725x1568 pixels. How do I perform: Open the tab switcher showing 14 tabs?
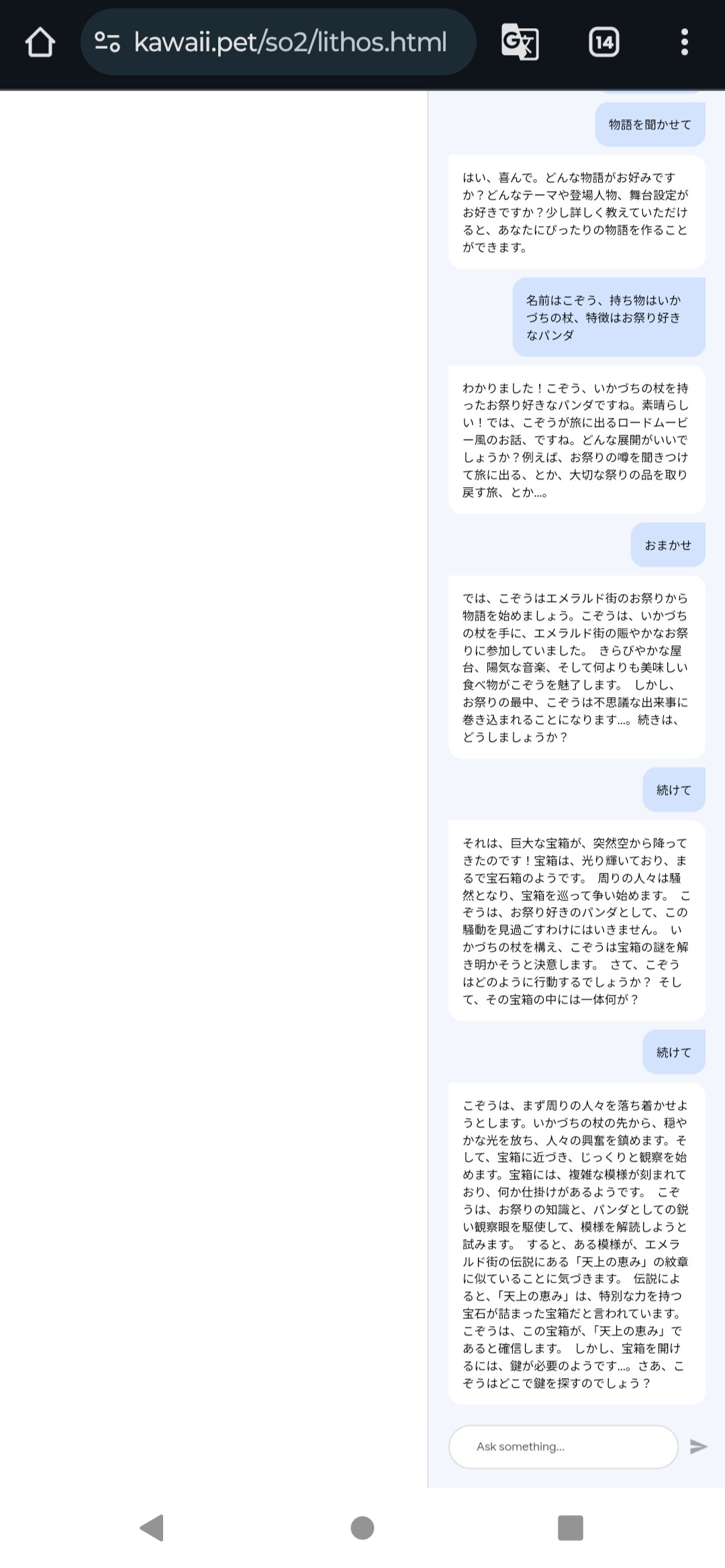pos(603,42)
